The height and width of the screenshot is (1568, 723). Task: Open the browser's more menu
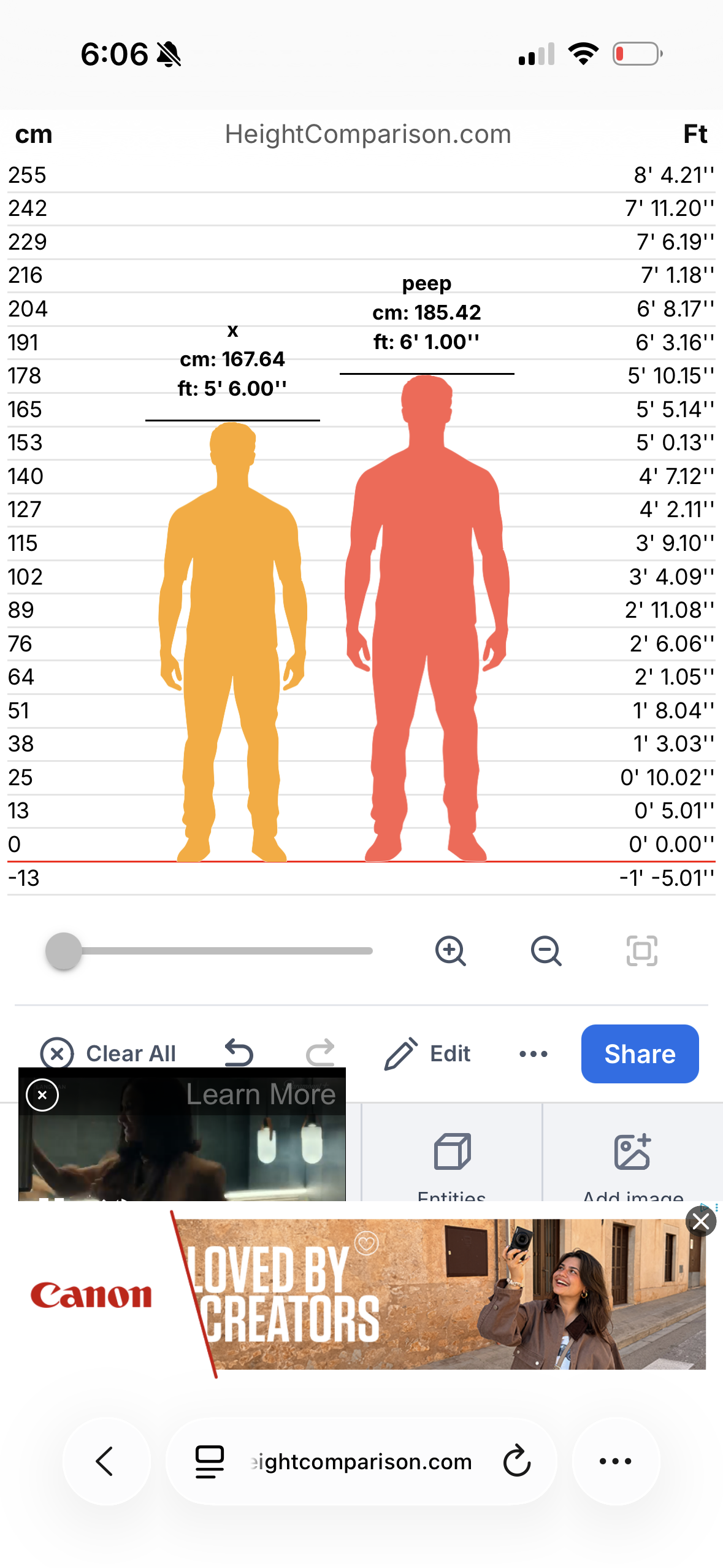click(615, 1461)
